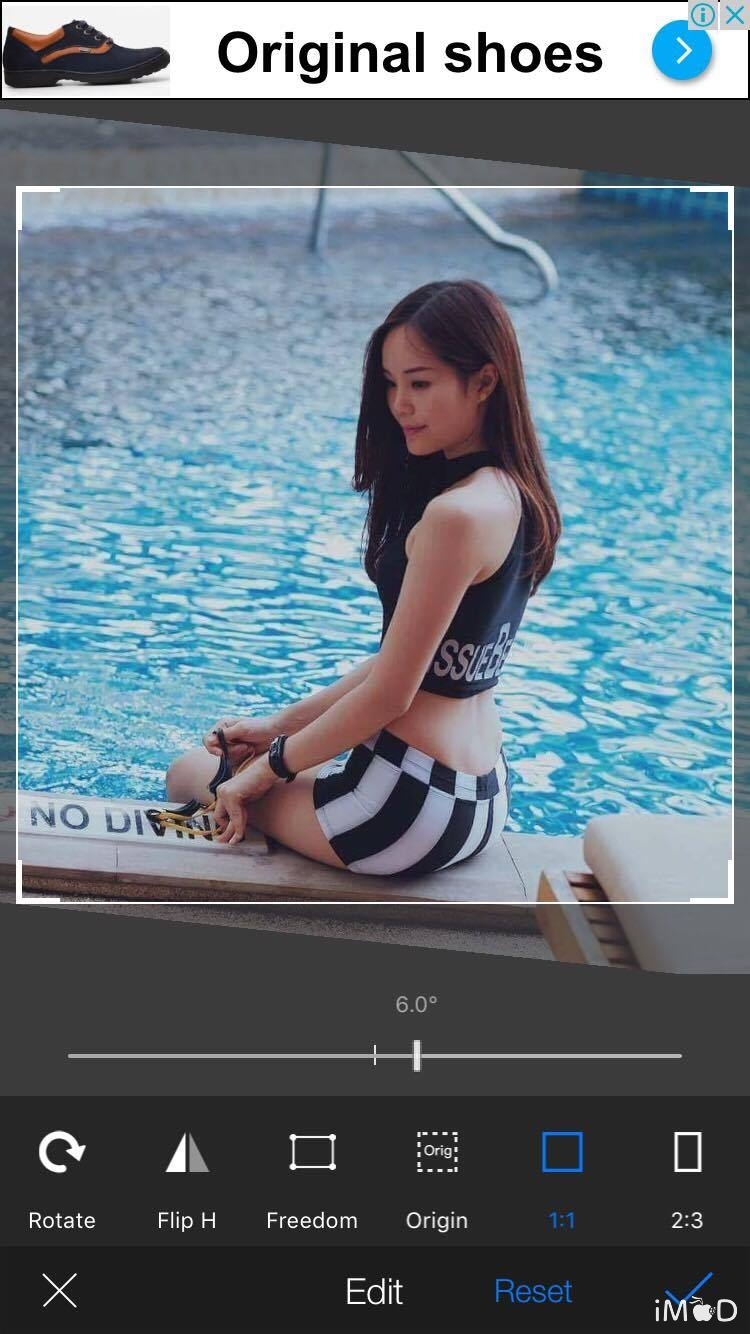Cancel editing with the X icon
Viewport: 750px width, 1334px height.
(x=60, y=1291)
